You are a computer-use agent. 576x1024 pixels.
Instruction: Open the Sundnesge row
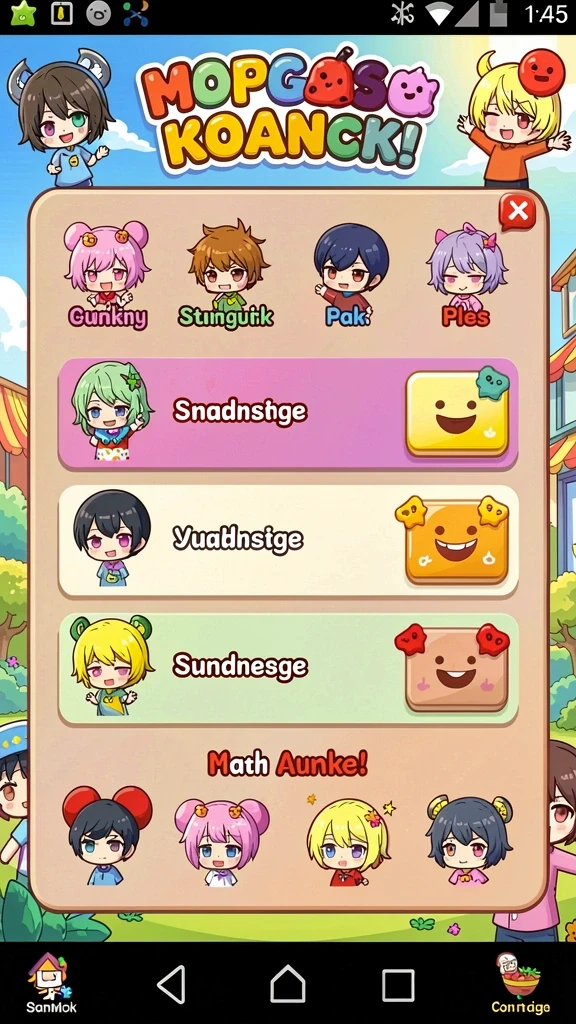coord(288,668)
